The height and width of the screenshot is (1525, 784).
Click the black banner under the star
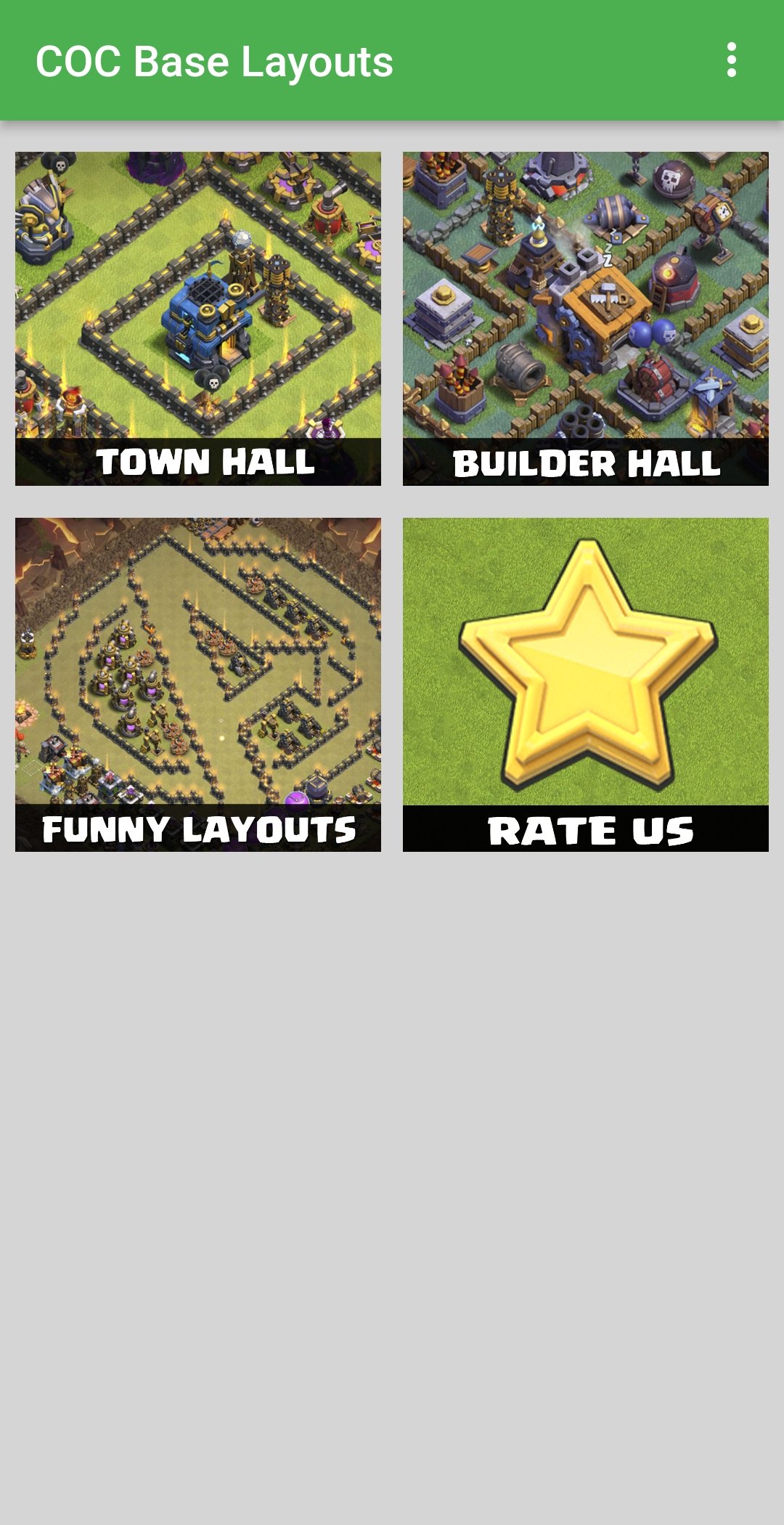click(x=585, y=828)
